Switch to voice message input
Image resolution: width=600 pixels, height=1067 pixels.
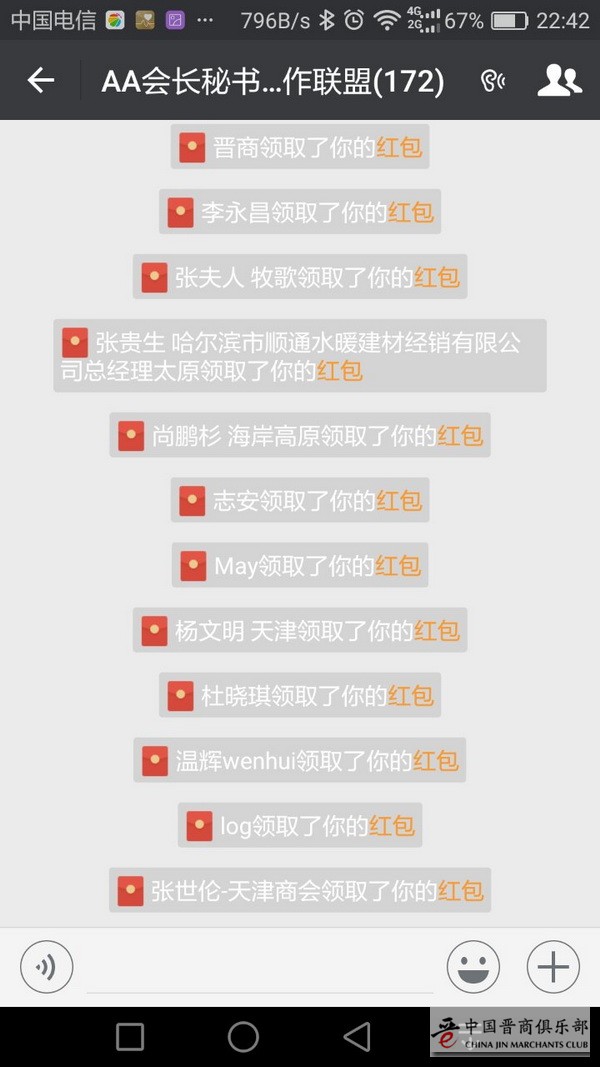click(47, 967)
